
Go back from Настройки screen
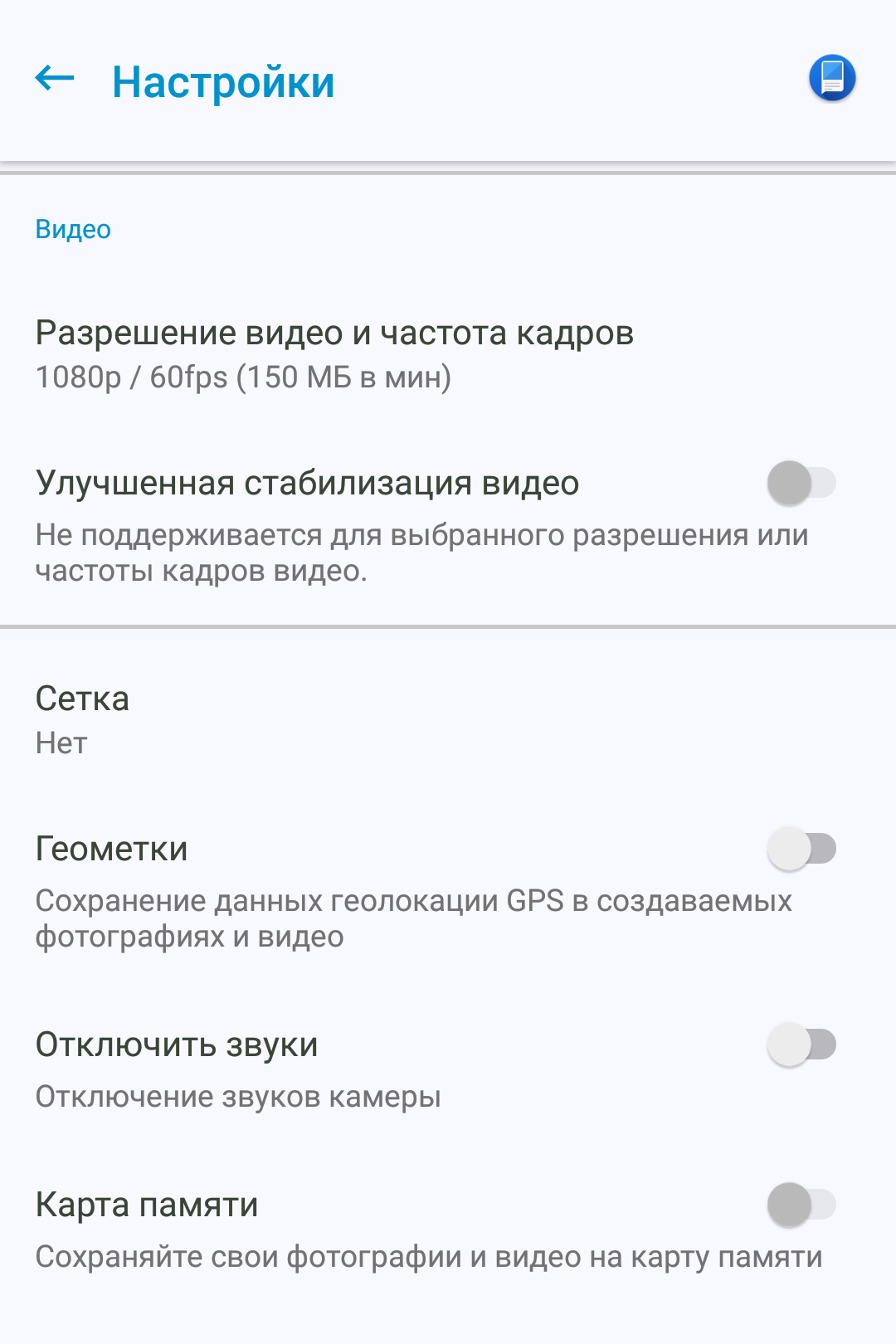(55, 80)
